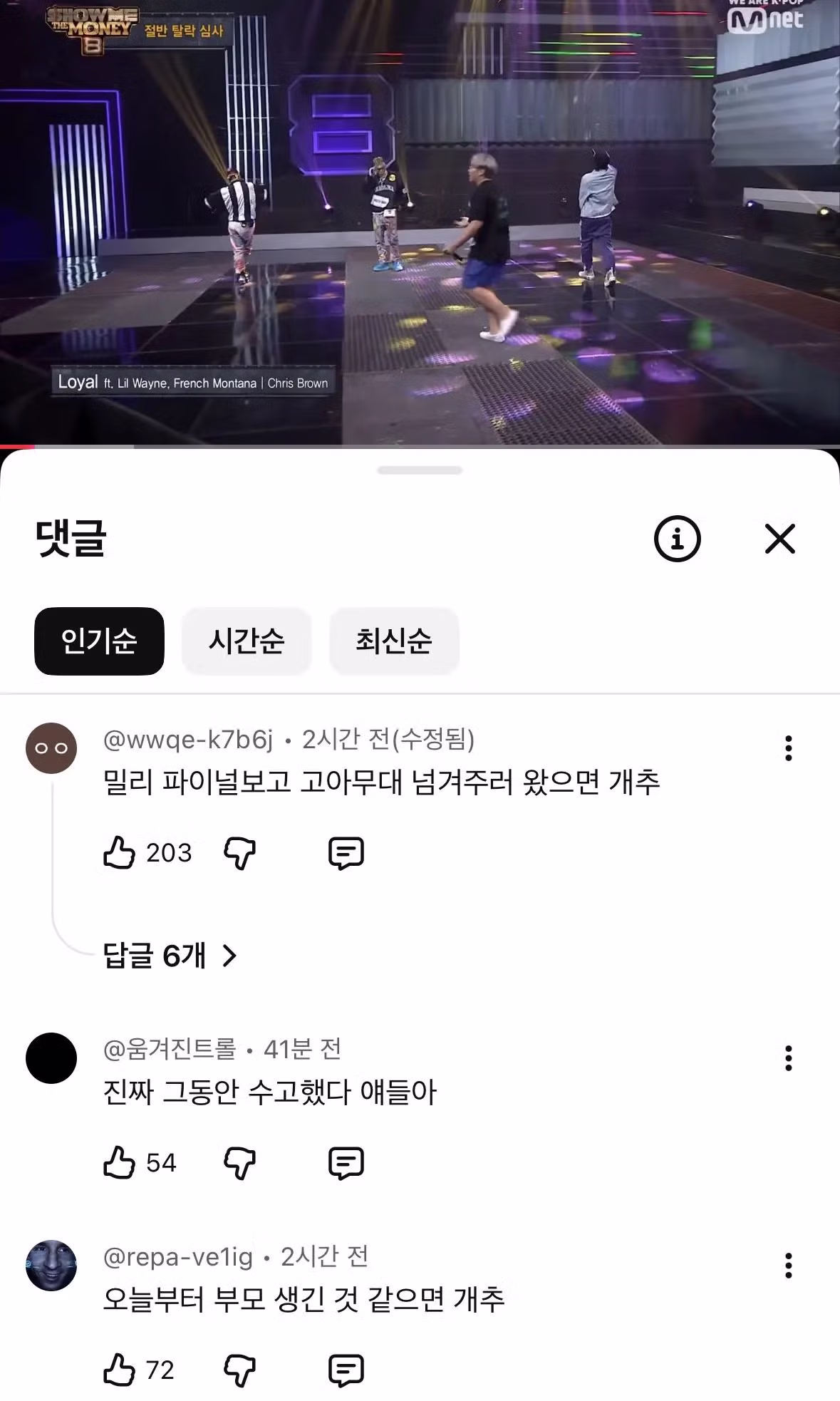Screen dimensions: 840x1401
Task: Open overflow menu for @repa-ve1ig comment
Action: (788, 1266)
